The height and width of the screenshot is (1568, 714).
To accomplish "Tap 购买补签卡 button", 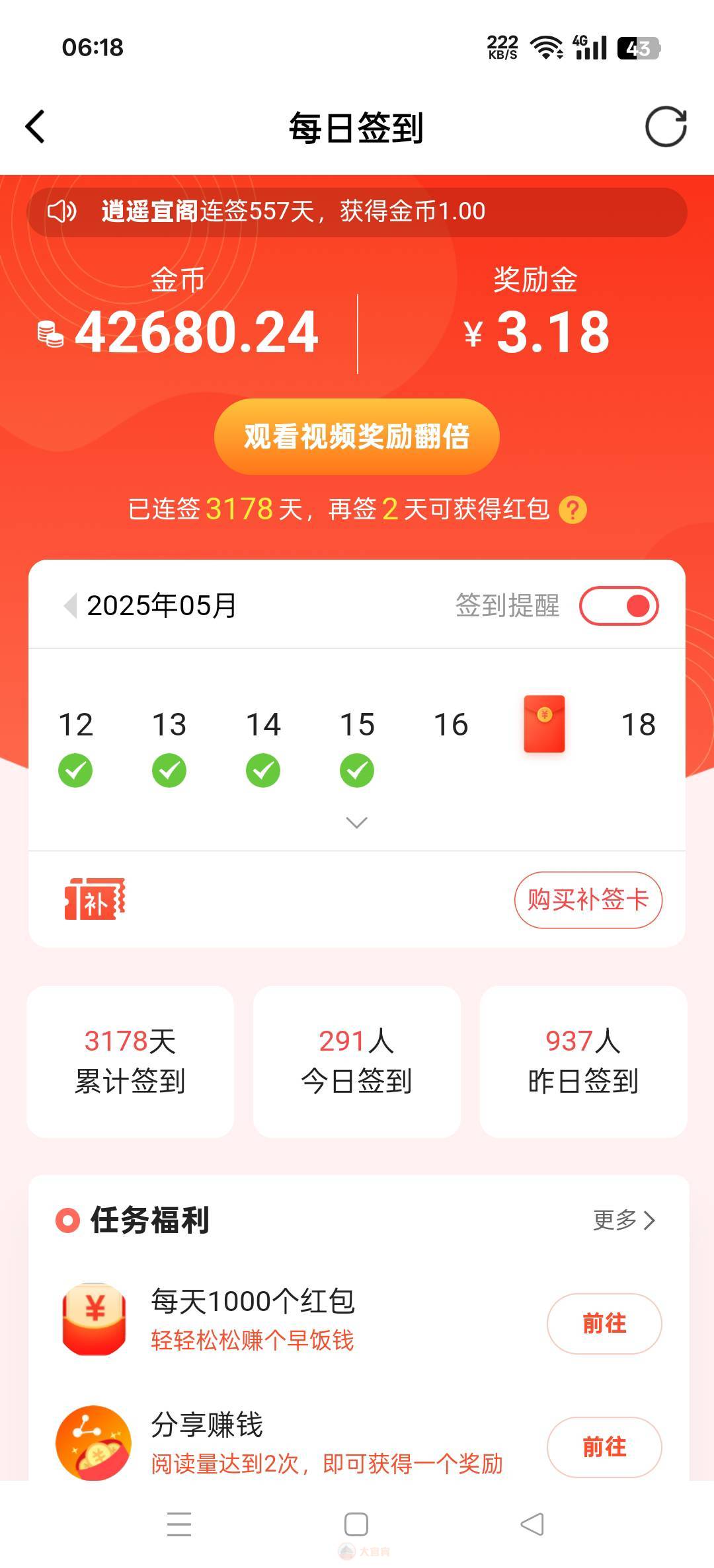I will pyautogui.click(x=588, y=900).
